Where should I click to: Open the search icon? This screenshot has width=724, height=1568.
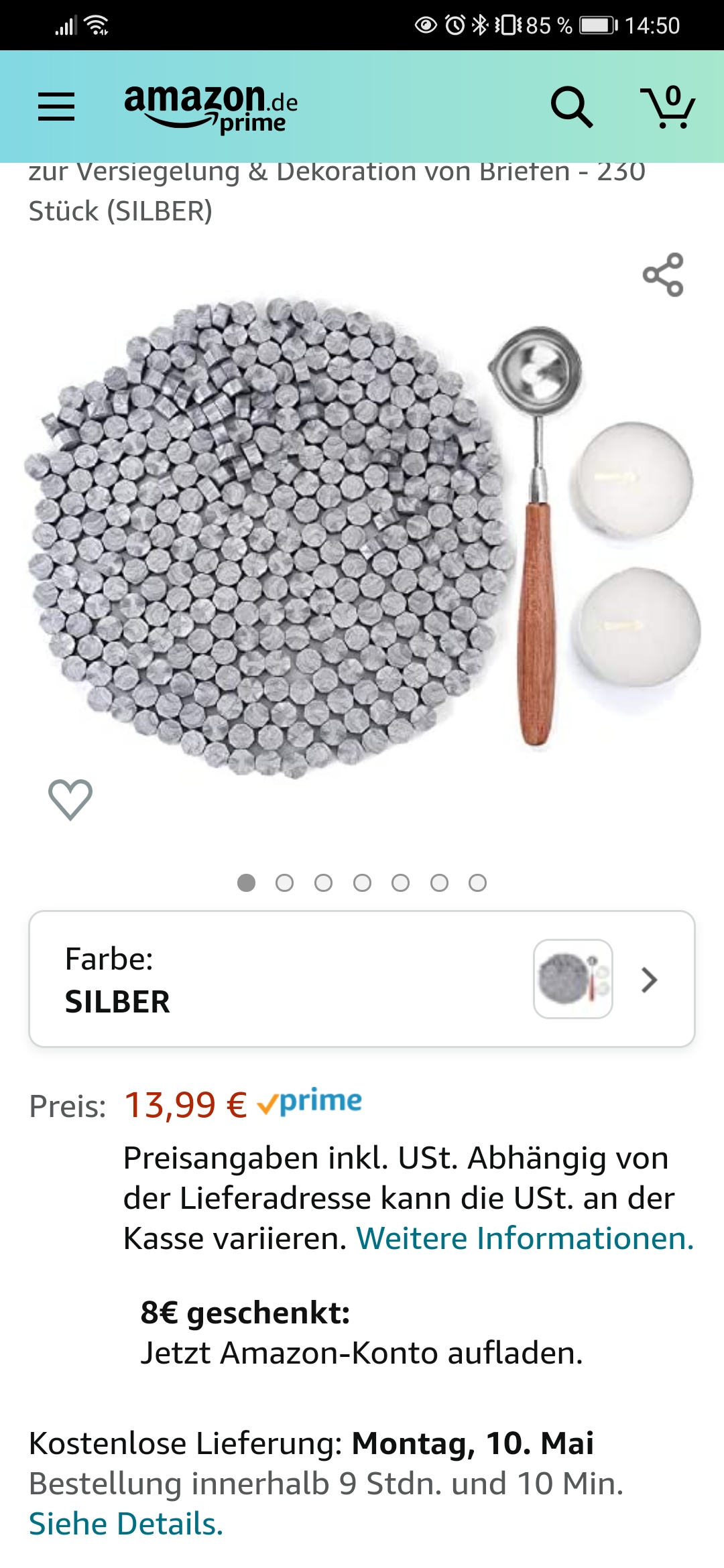[x=571, y=107]
